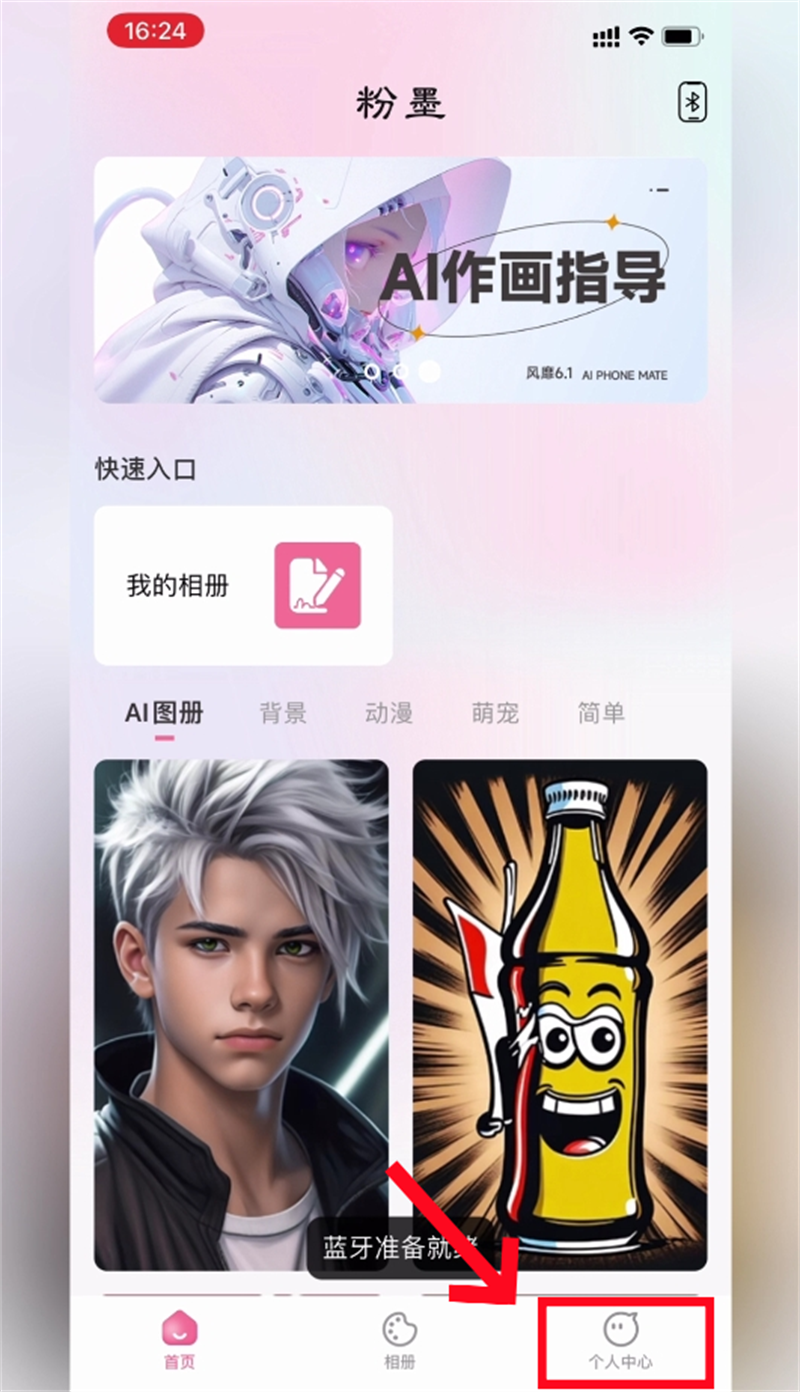Image resolution: width=800 pixels, height=1392 pixels.
Task: Tap the pink pencil icon on 我的相册 card
Action: (x=320, y=585)
